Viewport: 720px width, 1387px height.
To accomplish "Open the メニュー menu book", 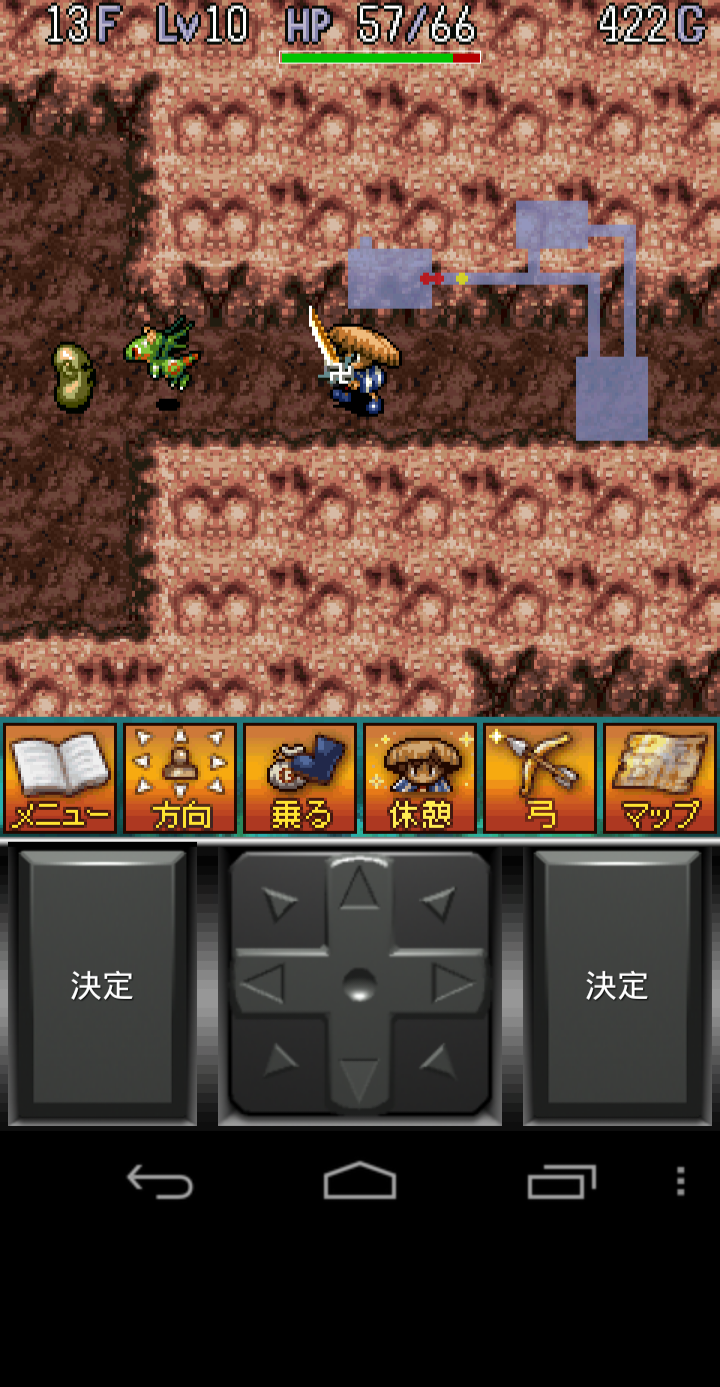I will pos(60,778).
